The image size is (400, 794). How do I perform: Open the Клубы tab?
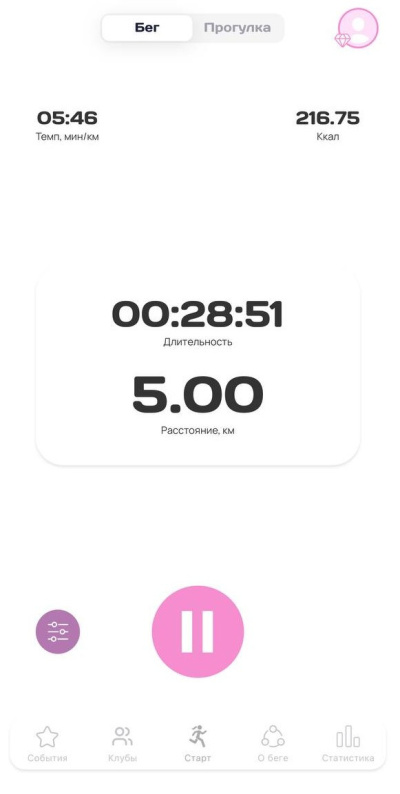[x=123, y=743]
